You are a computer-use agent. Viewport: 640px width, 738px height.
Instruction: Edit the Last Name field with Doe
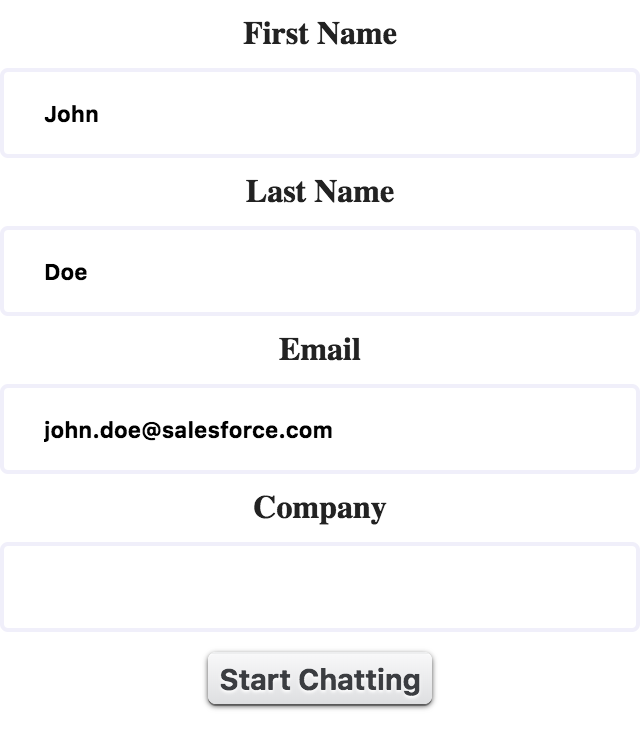click(320, 272)
